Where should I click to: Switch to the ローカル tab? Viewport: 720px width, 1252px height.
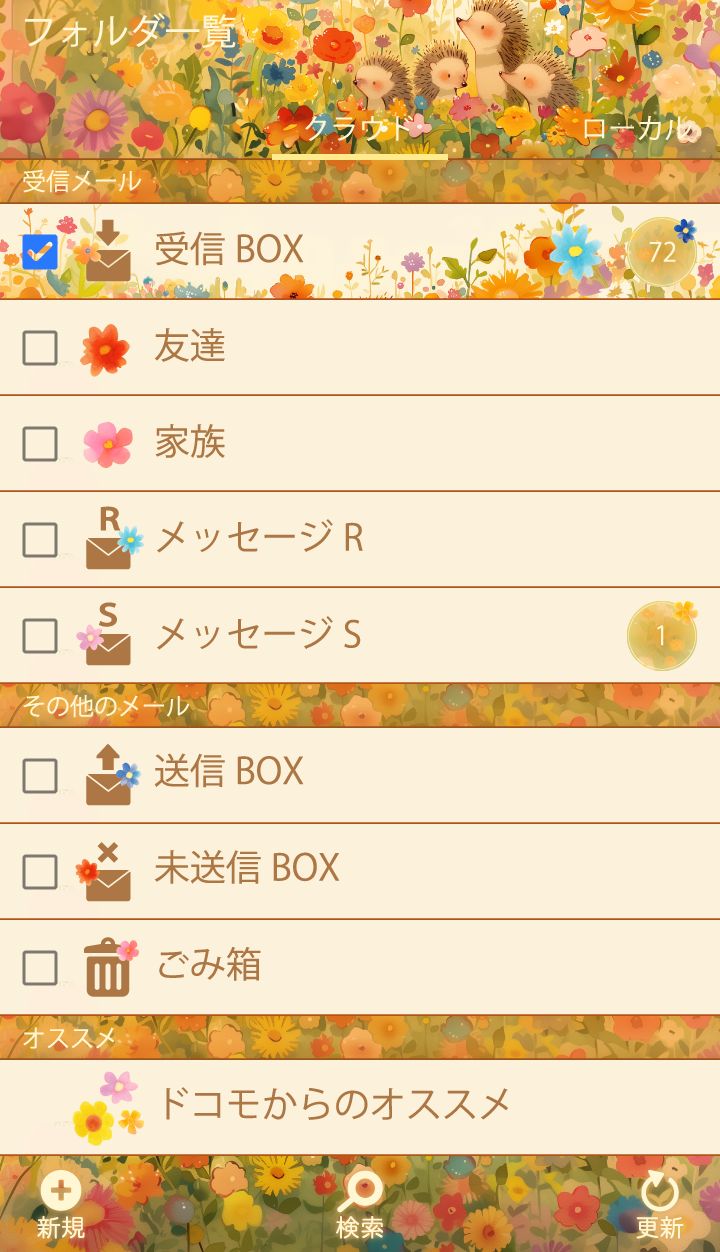click(637, 128)
